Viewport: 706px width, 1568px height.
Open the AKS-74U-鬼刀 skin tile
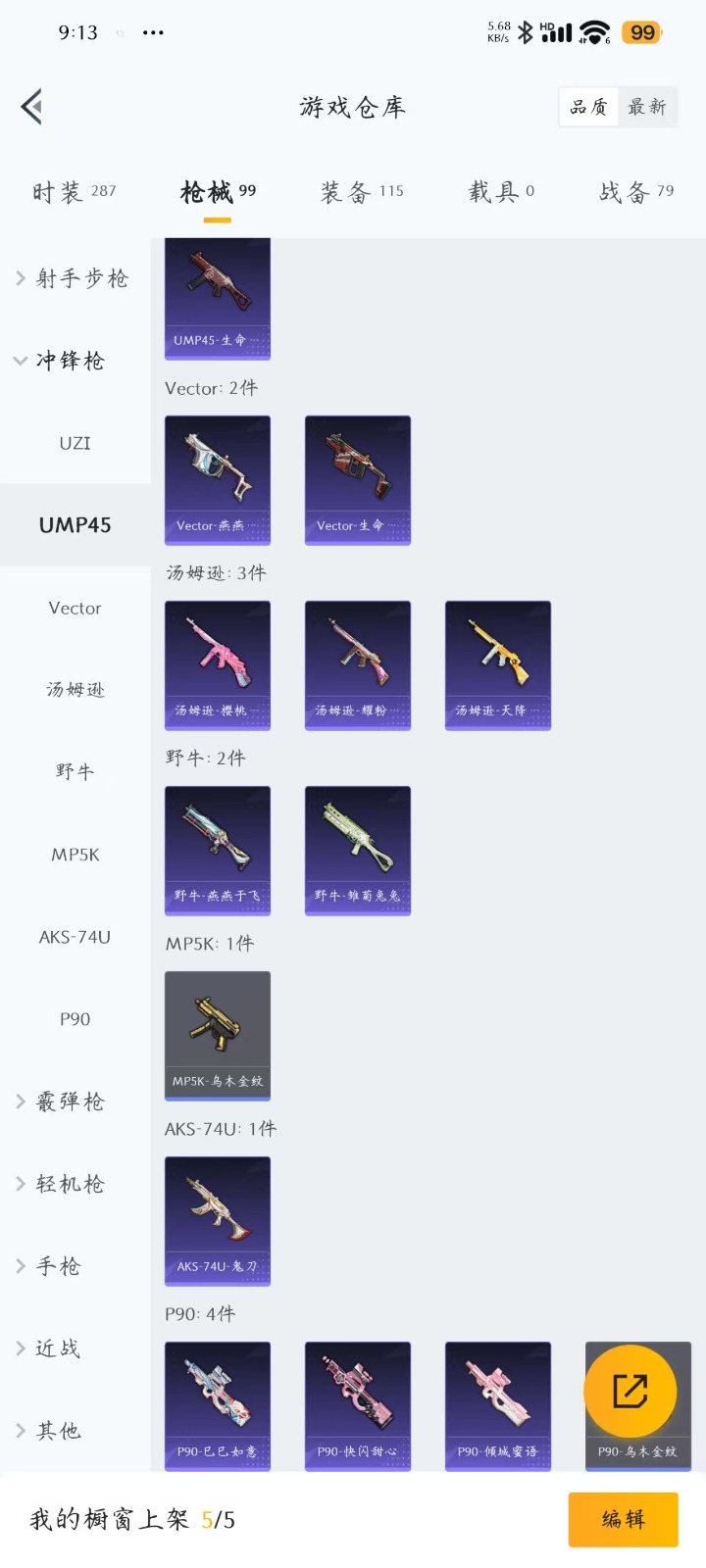pyautogui.click(x=218, y=1220)
